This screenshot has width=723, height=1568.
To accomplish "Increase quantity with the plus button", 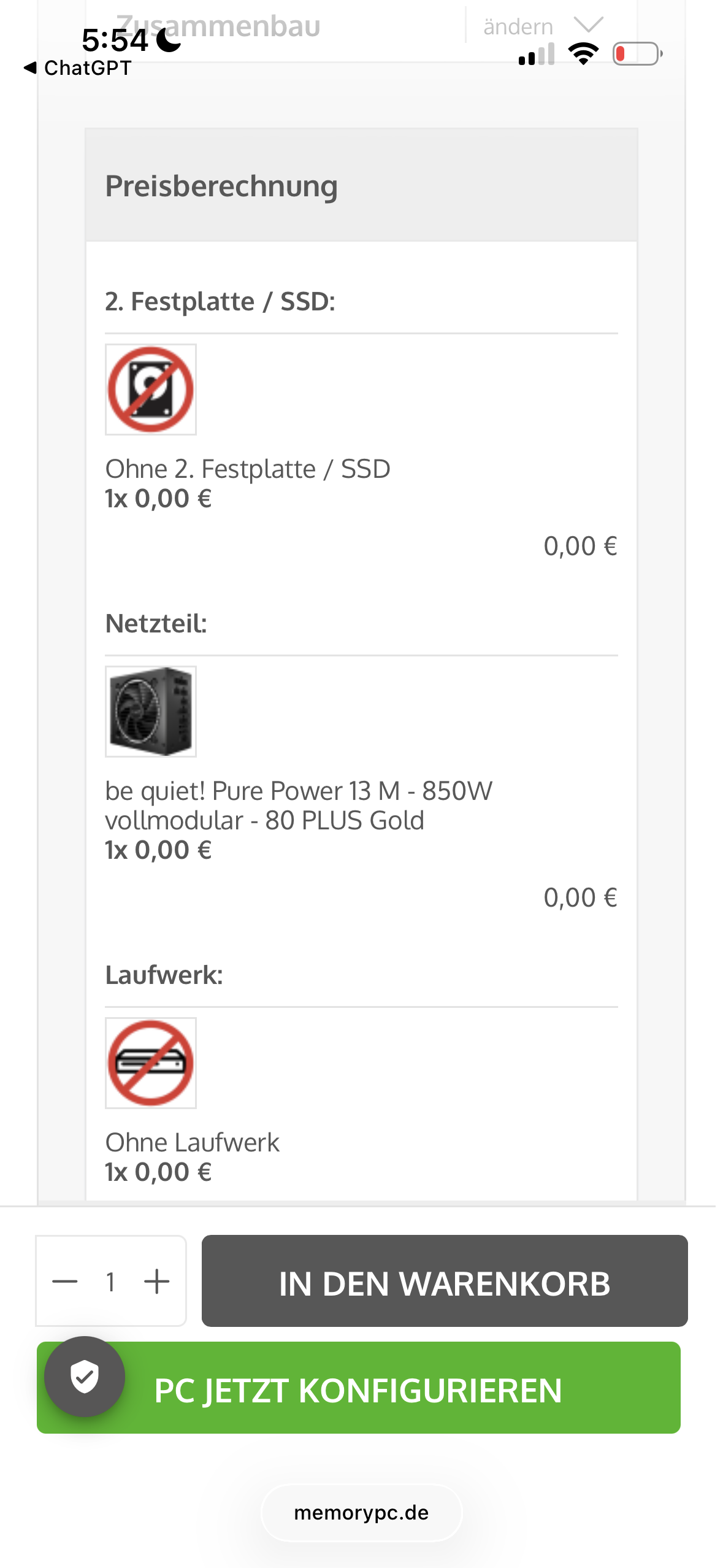I will pyautogui.click(x=157, y=1282).
